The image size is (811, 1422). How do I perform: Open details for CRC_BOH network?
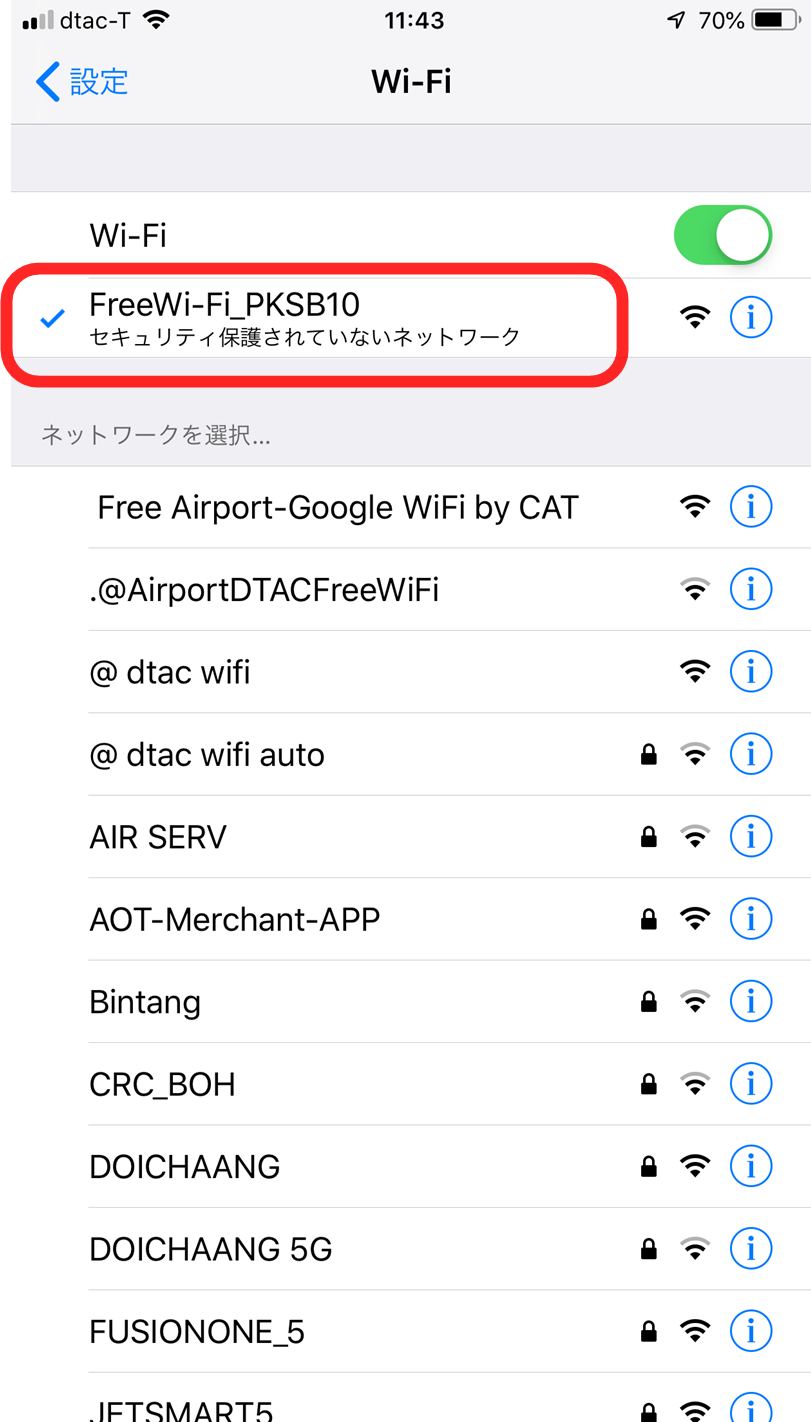tap(751, 1084)
